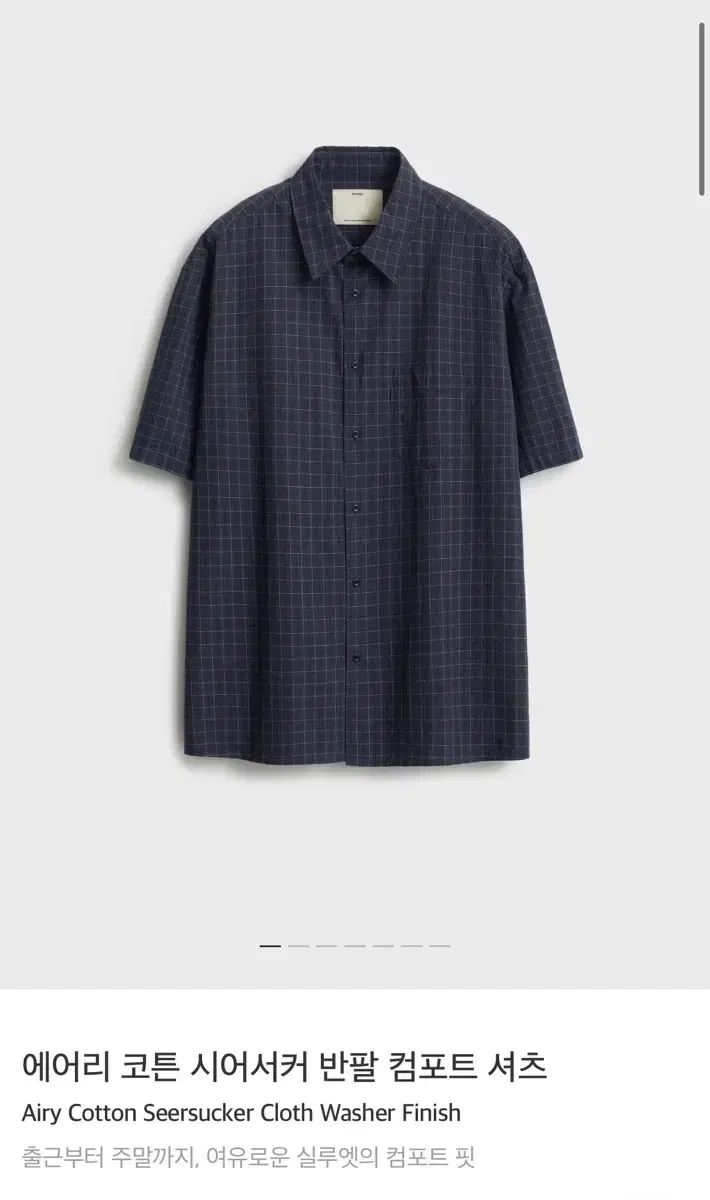Open the checked shirt product image
Image resolution: width=710 pixels, height=1200 pixels.
coord(355,455)
